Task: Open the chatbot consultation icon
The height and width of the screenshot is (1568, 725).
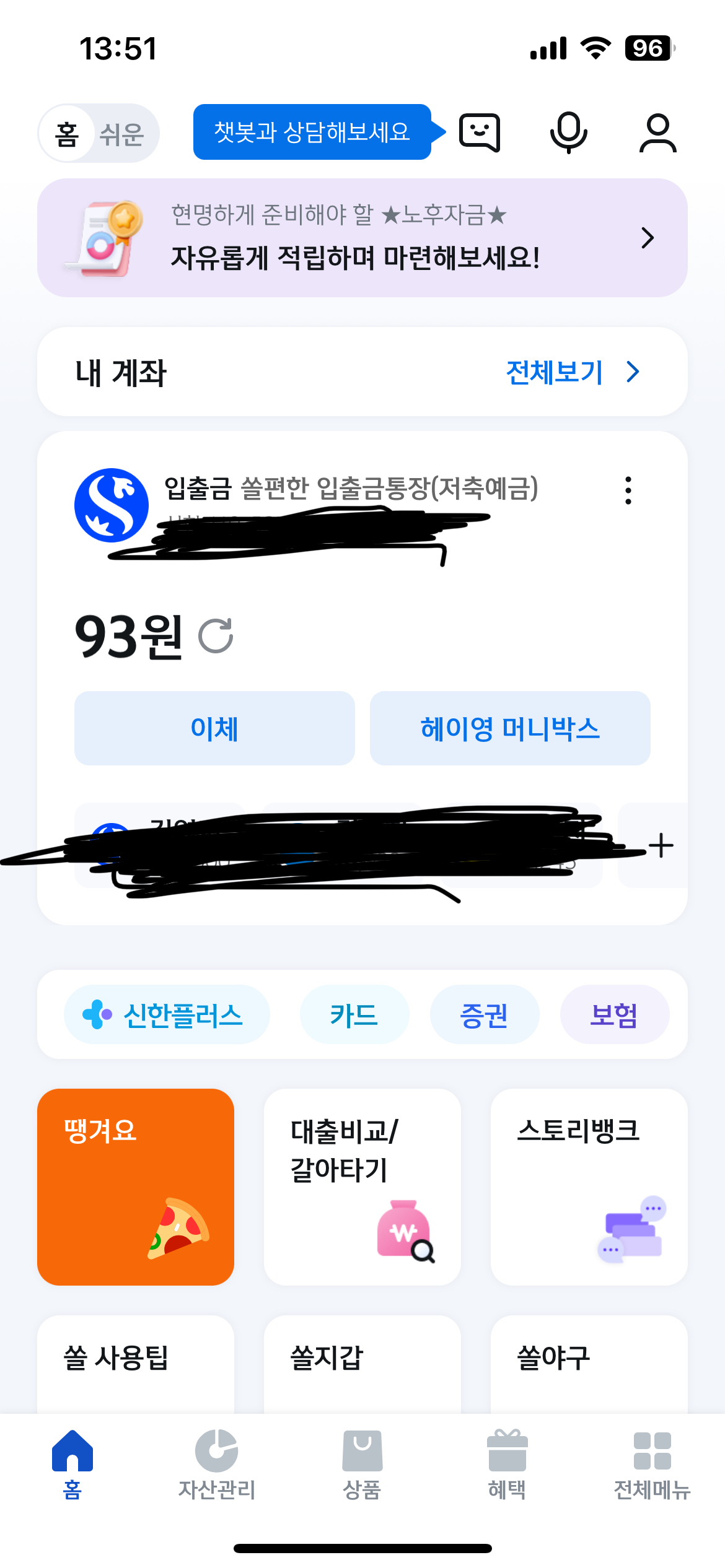Action: 480,133
